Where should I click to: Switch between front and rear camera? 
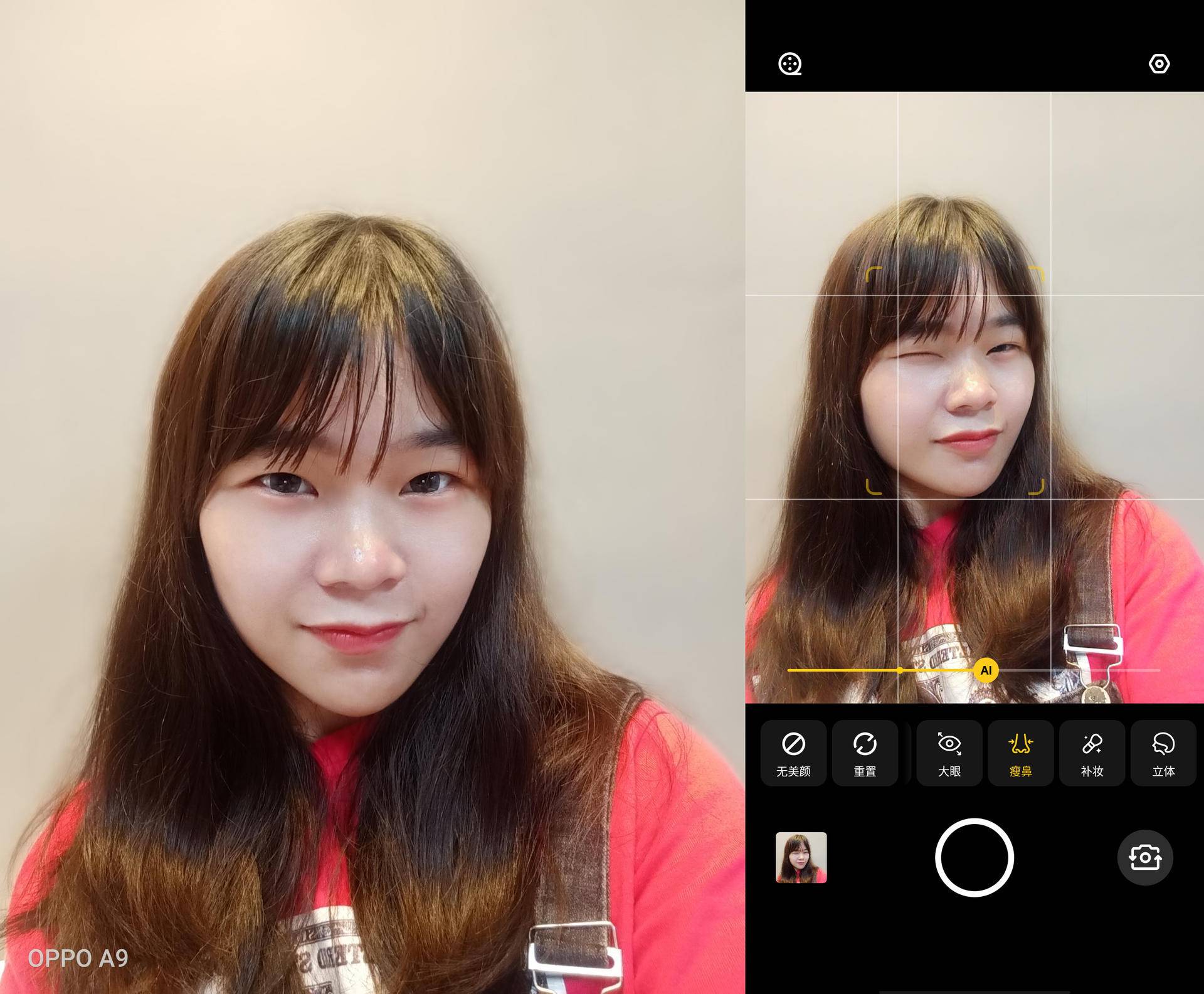tap(1145, 857)
